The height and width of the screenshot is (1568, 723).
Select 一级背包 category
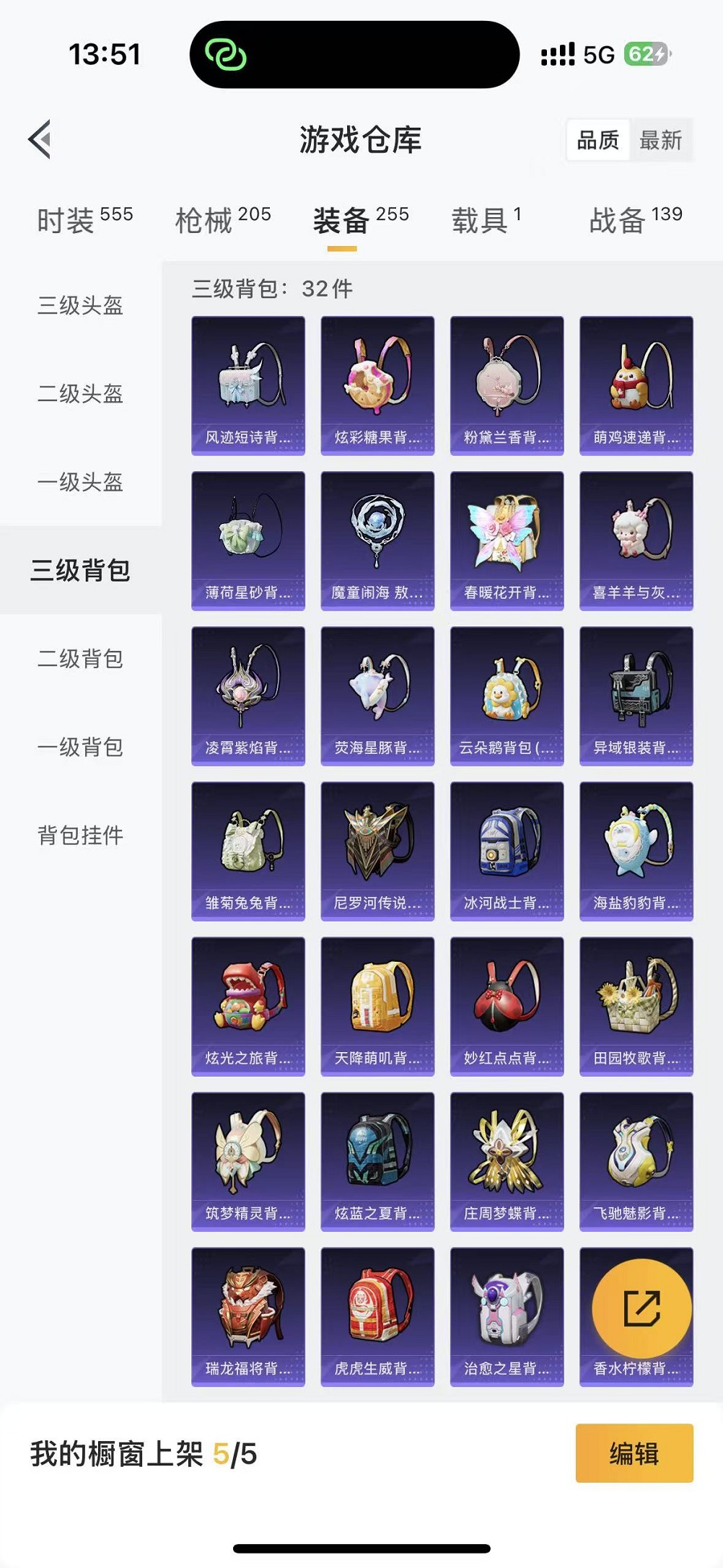(x=80, y=747)
